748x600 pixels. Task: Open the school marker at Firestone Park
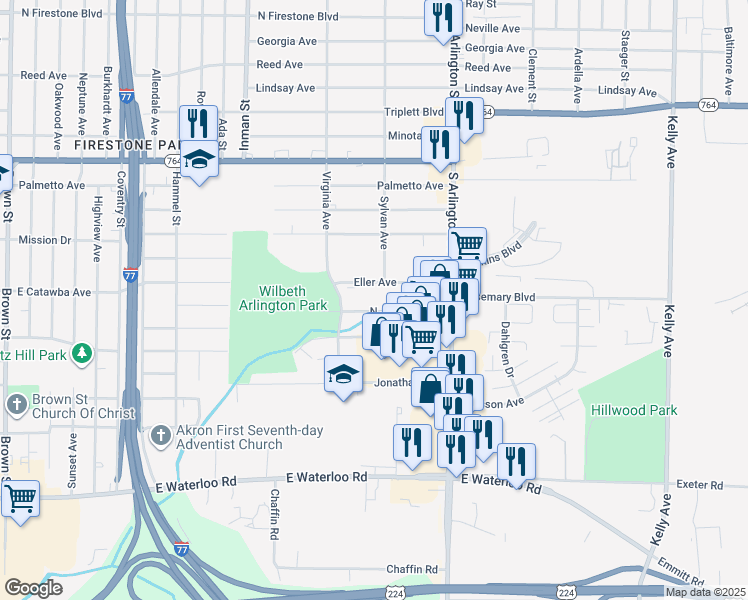click(200, 162)
